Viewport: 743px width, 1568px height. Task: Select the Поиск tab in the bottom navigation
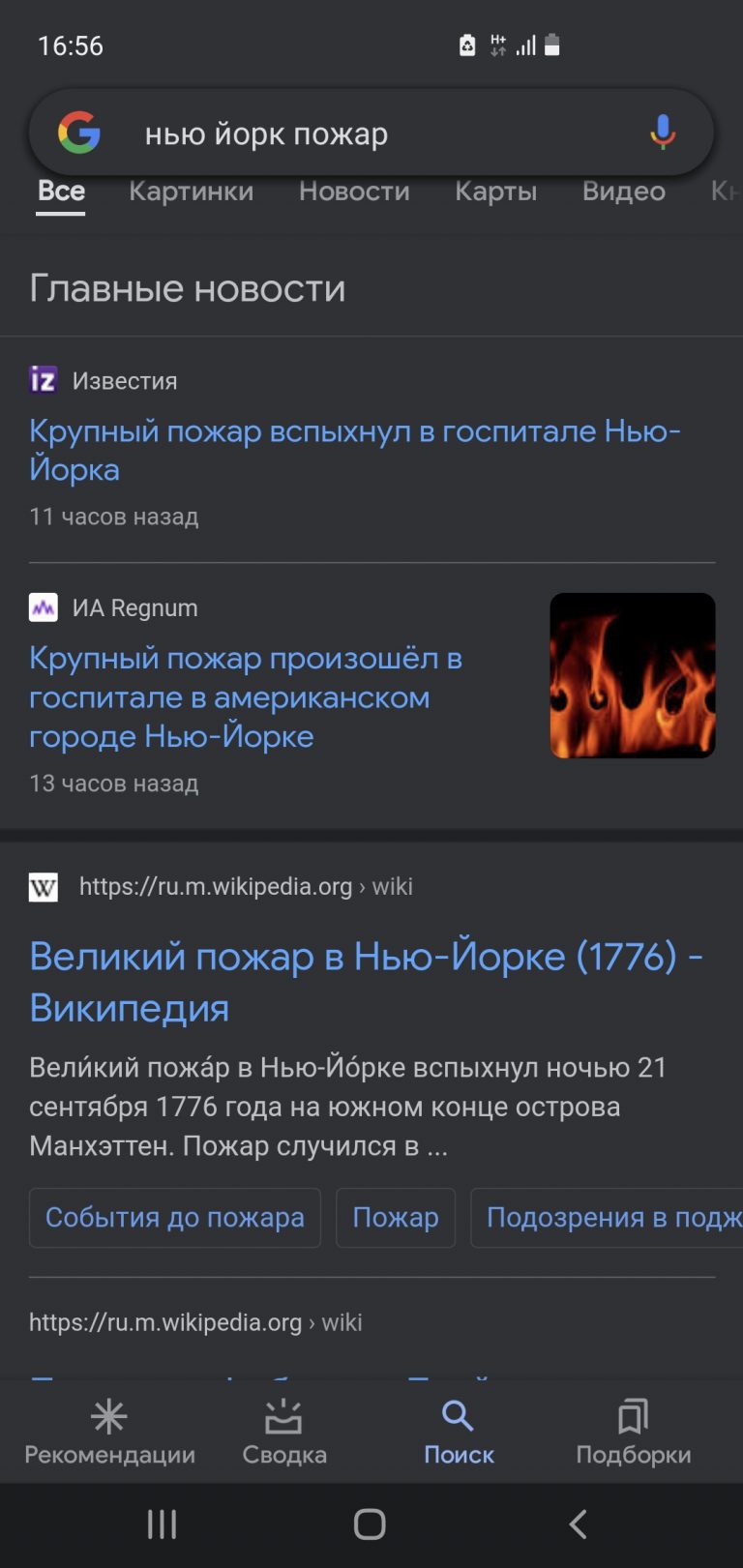pos(459,1433)
